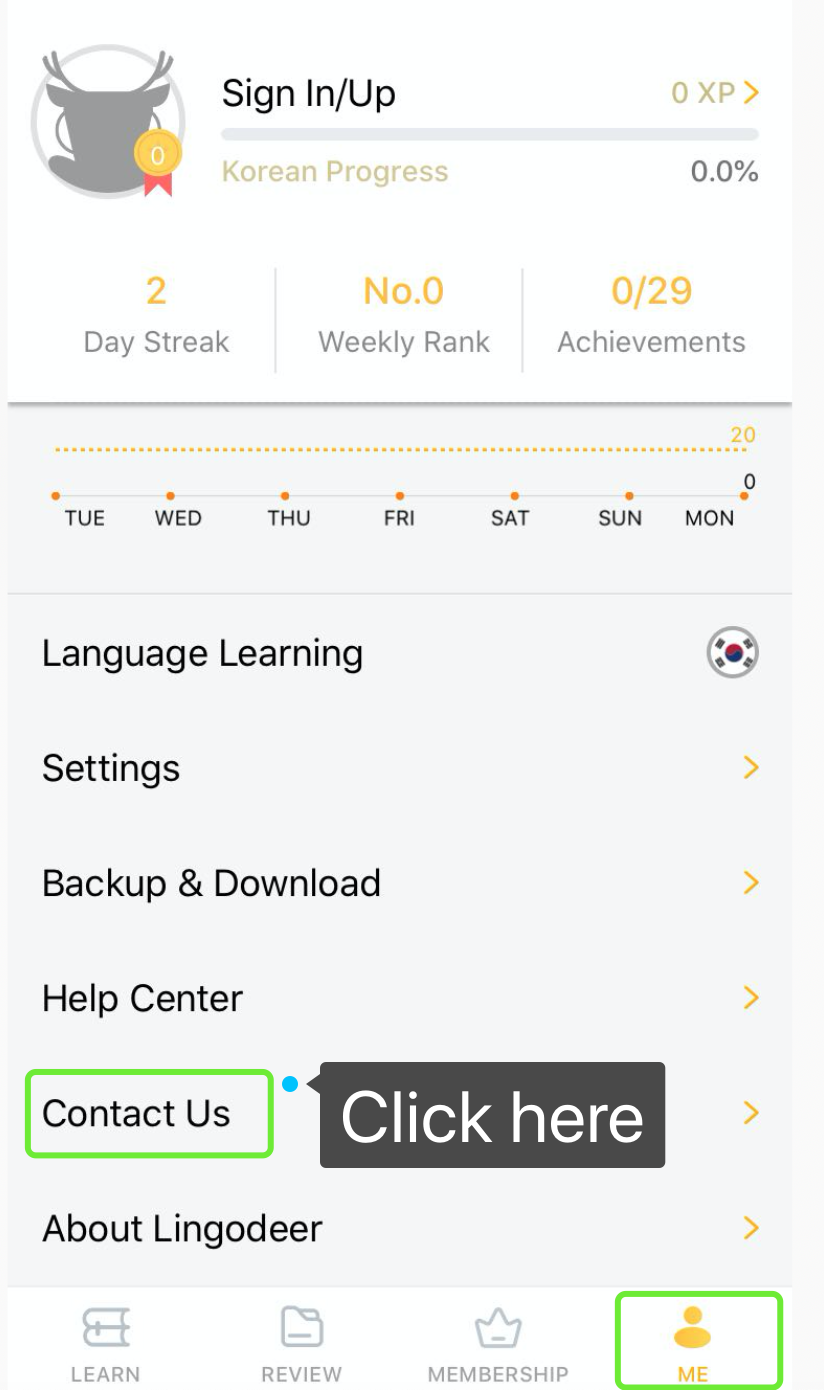View the Achievements list
Viewport: 824px width, 1390px height.
tap(651, 315)
